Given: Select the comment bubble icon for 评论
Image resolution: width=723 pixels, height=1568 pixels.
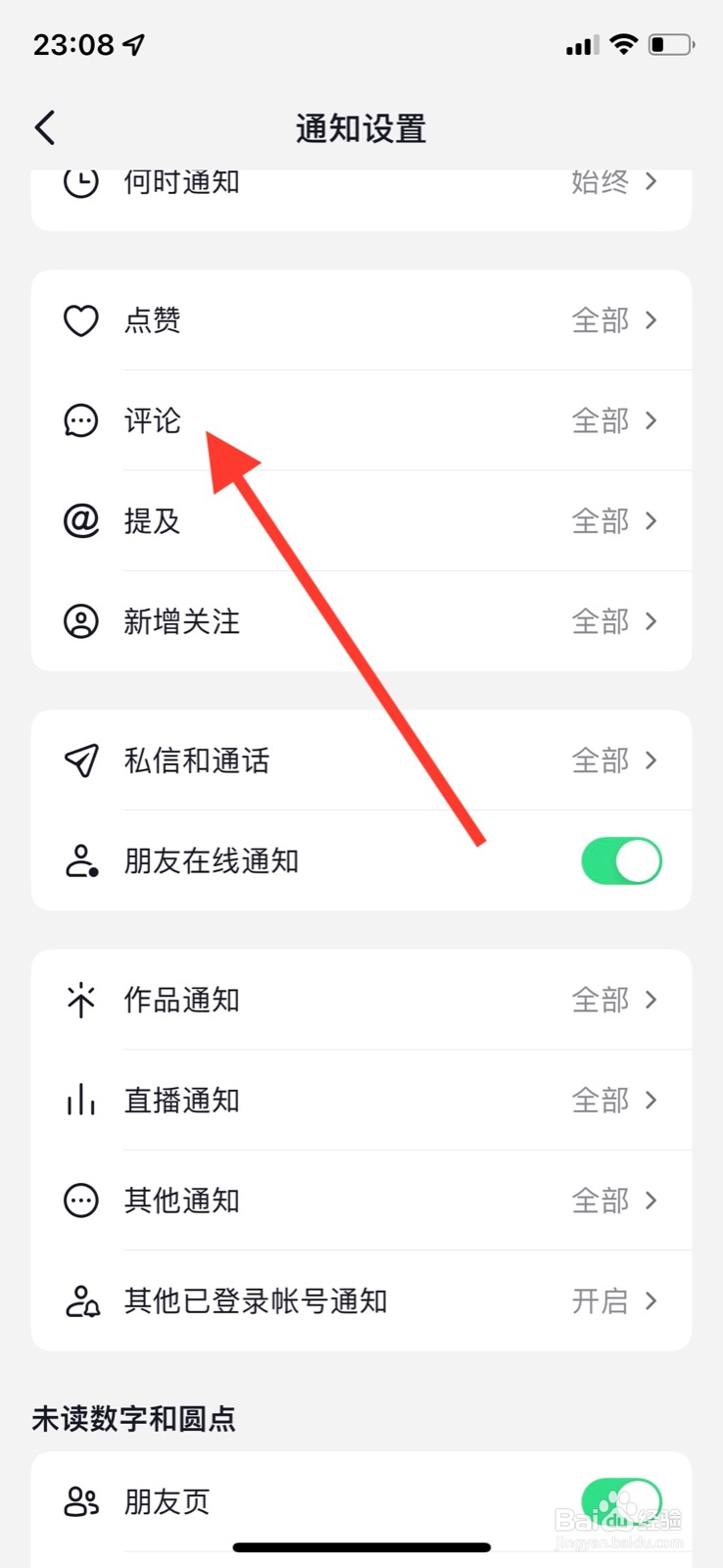Looking at the screenshot, I should pos(80,420).
